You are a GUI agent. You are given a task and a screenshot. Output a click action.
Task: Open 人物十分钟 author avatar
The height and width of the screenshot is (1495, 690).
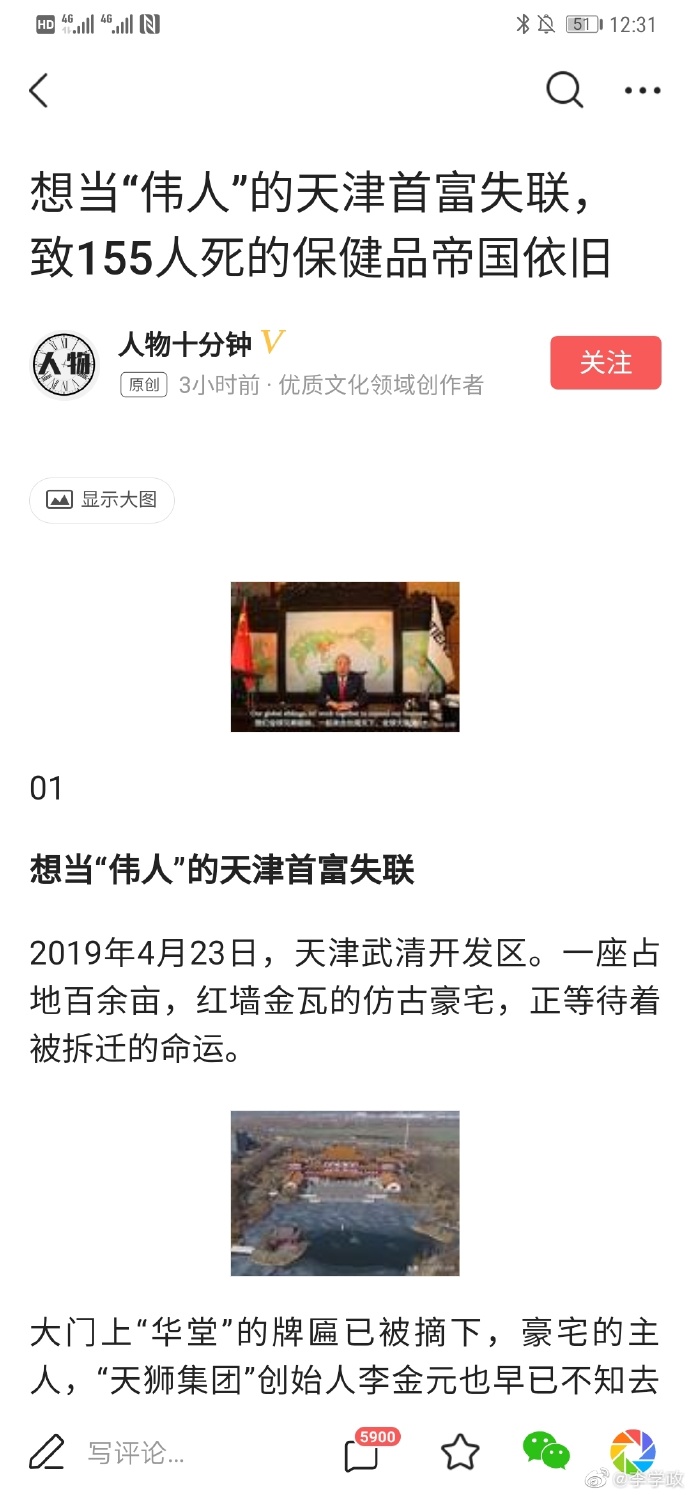64,364
